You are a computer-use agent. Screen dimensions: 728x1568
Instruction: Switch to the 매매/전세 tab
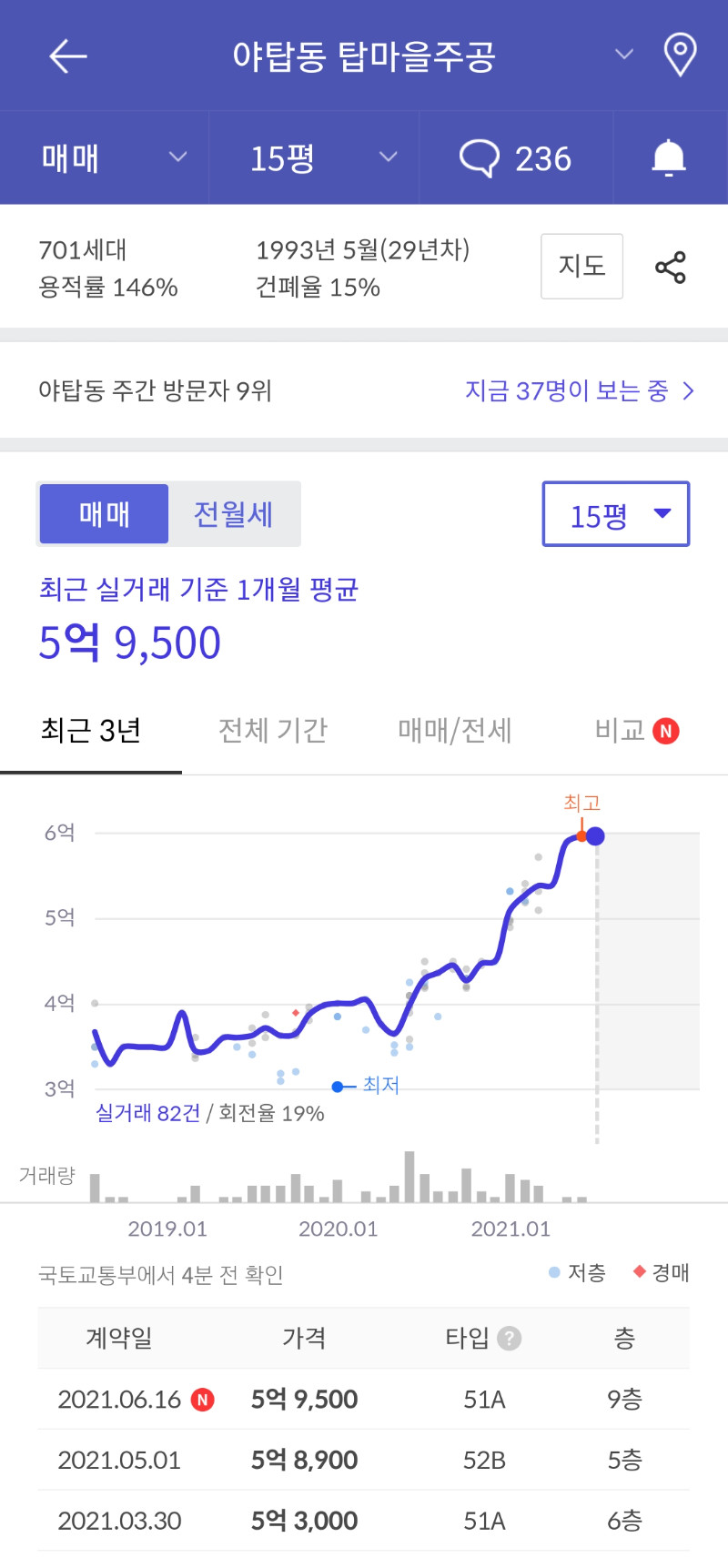[455, 730]
